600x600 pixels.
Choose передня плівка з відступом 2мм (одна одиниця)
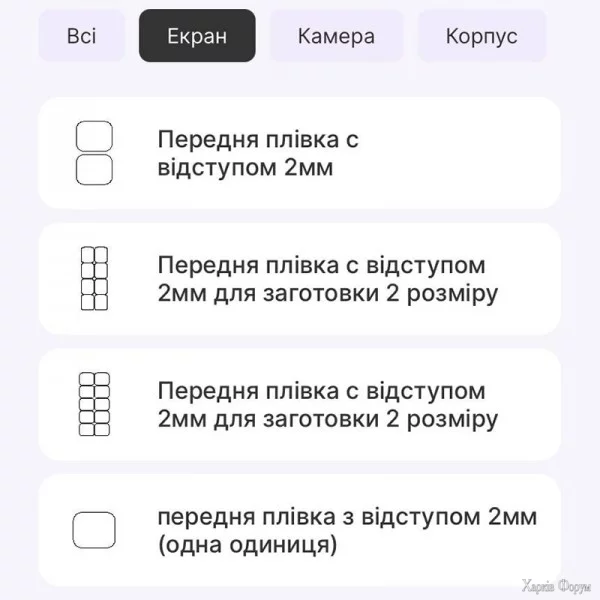click(x=298, y=530)
